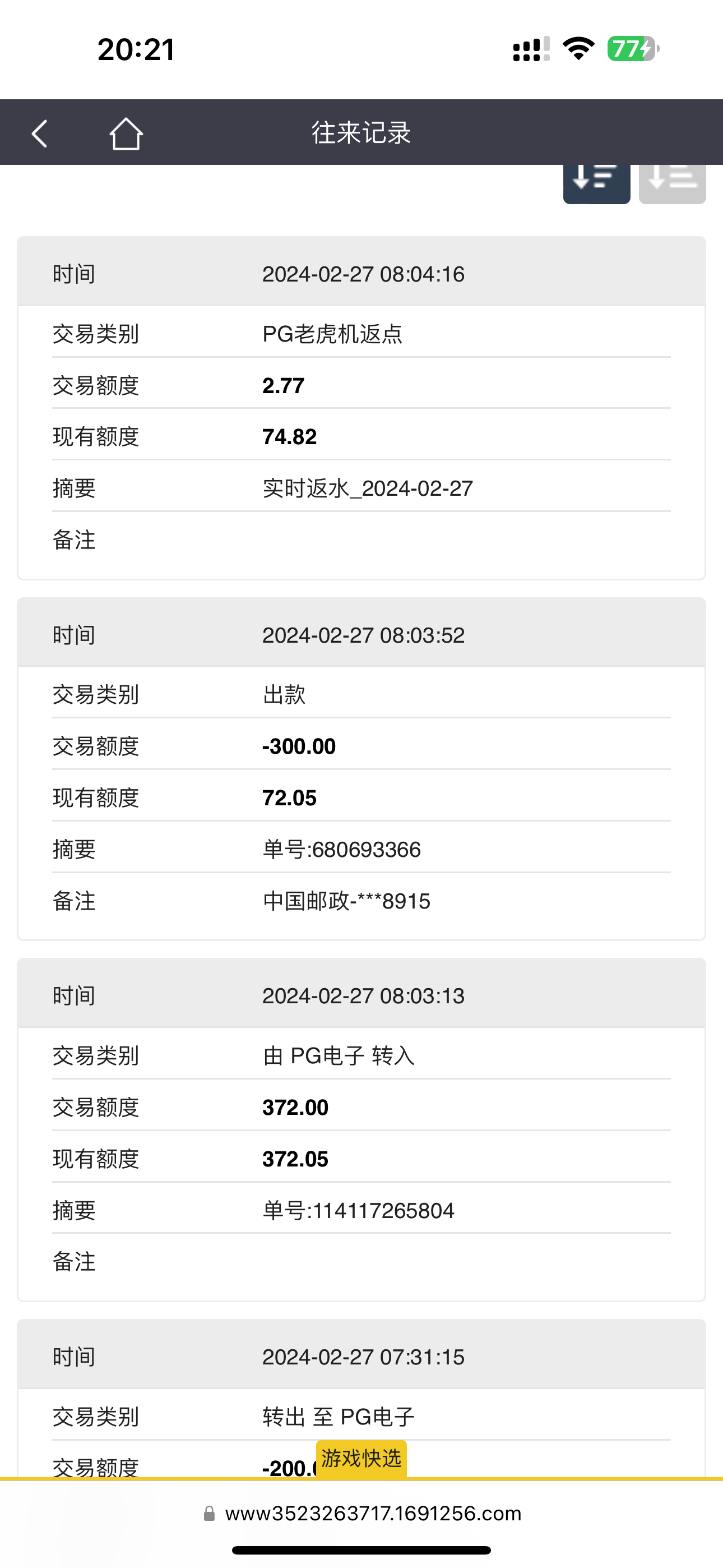Expand the 2024-02-27 08:04:16 record details
The image size is (723, 1568).
[x=363, y=273]
